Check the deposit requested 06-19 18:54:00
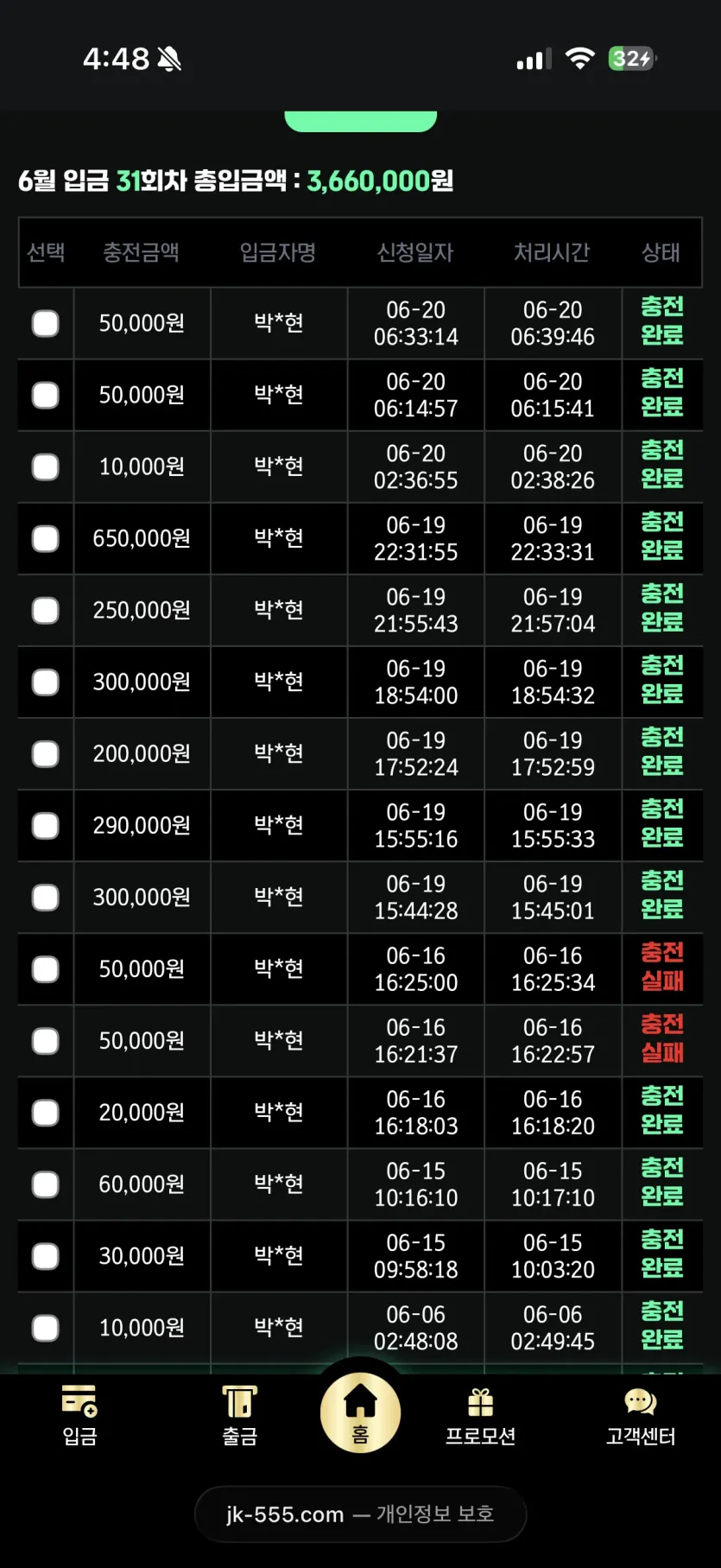 (x=46, y=682)
